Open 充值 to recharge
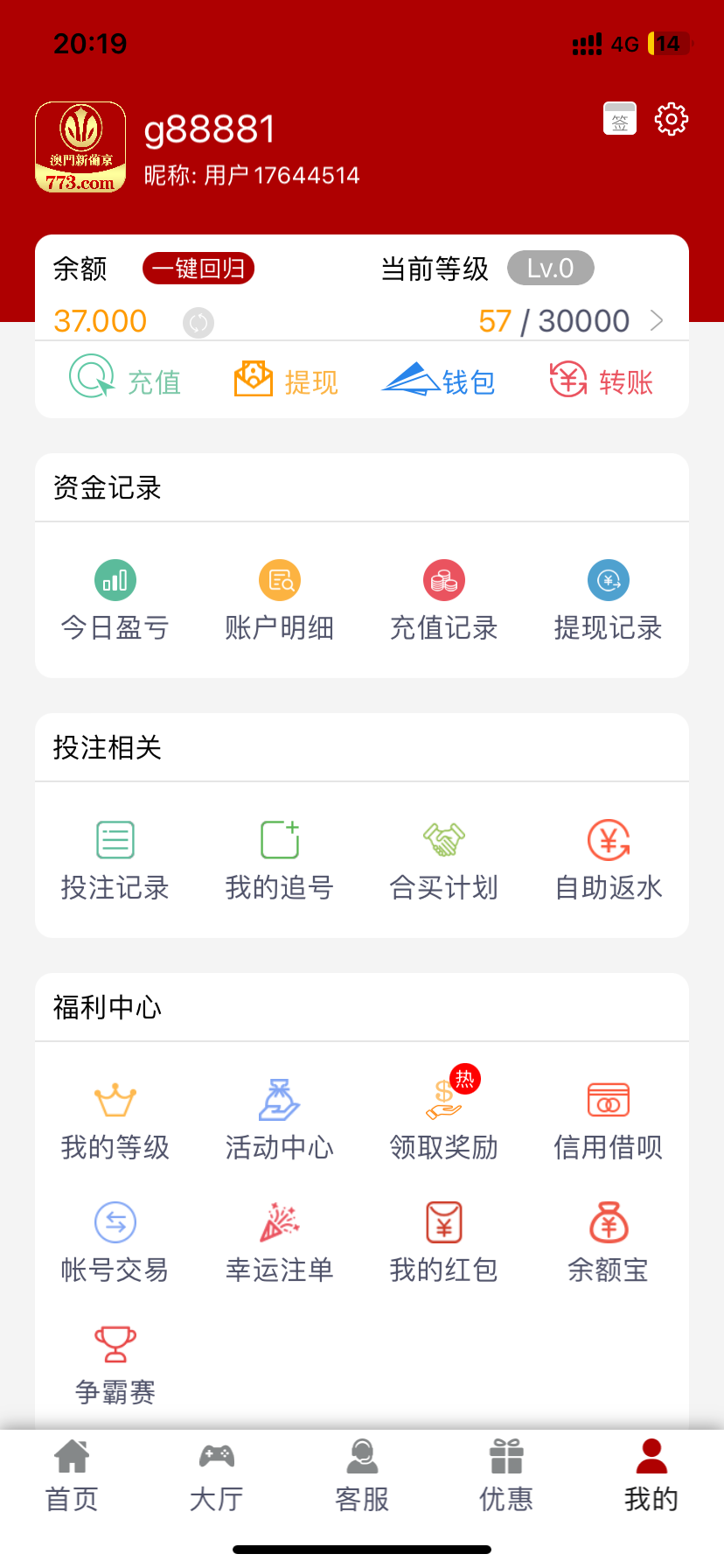Viewport: 724px width, 1568px height. click(x=125, y=380)
